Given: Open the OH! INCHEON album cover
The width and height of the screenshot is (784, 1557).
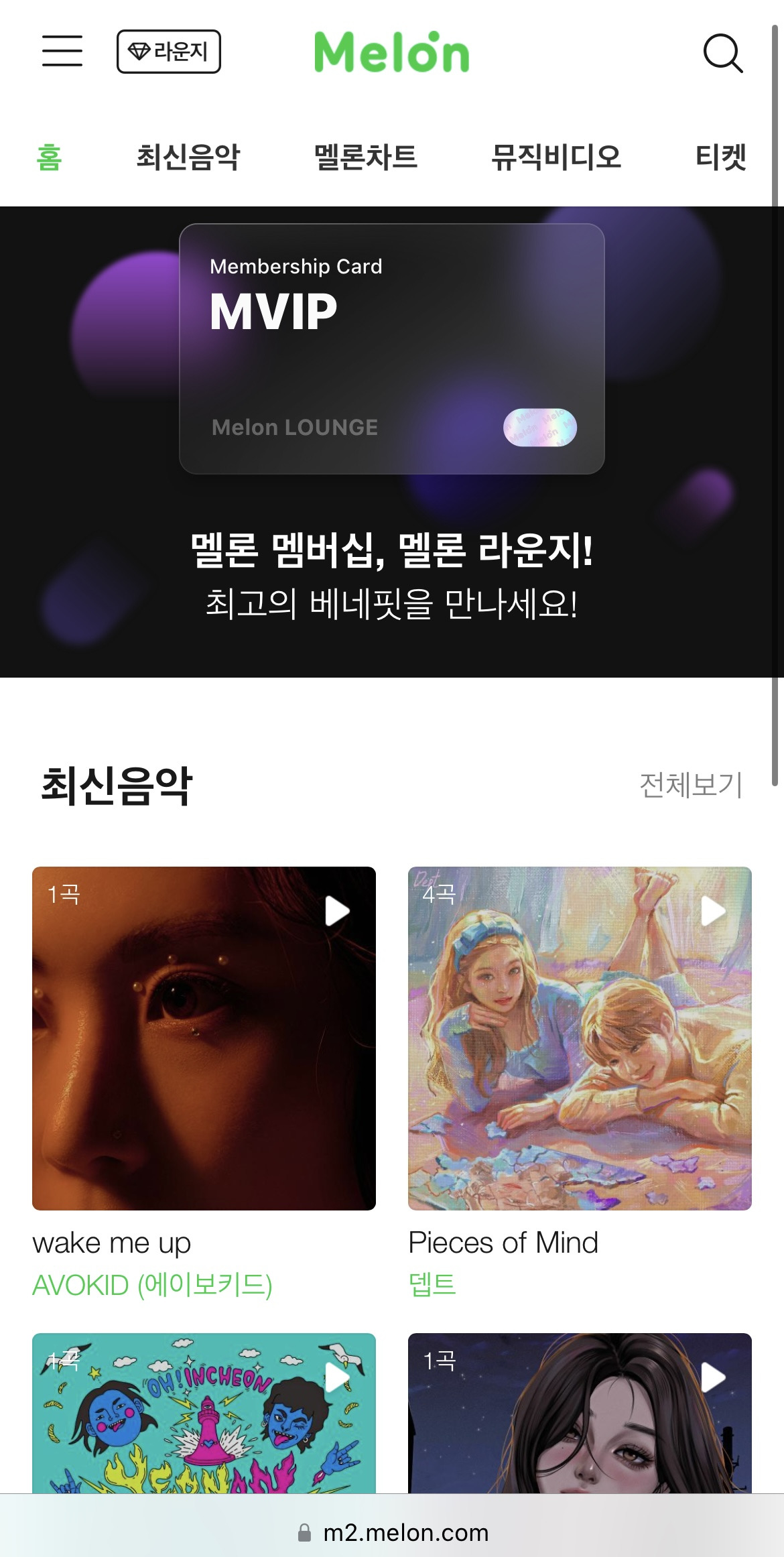Looking at the screenshot, I should pos(204,1413).
